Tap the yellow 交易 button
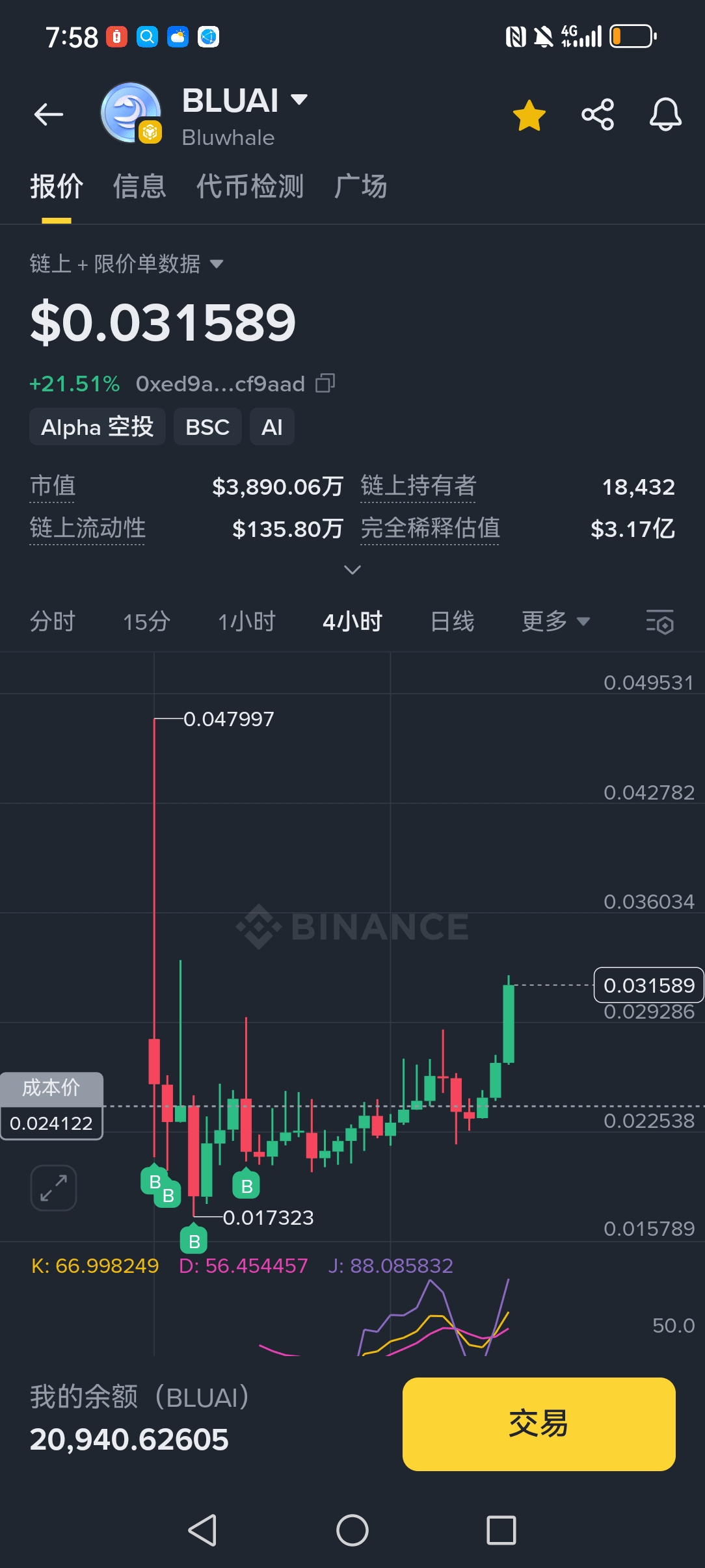This screenshot has width=705, height=1568. click(x=539, y=1424)
